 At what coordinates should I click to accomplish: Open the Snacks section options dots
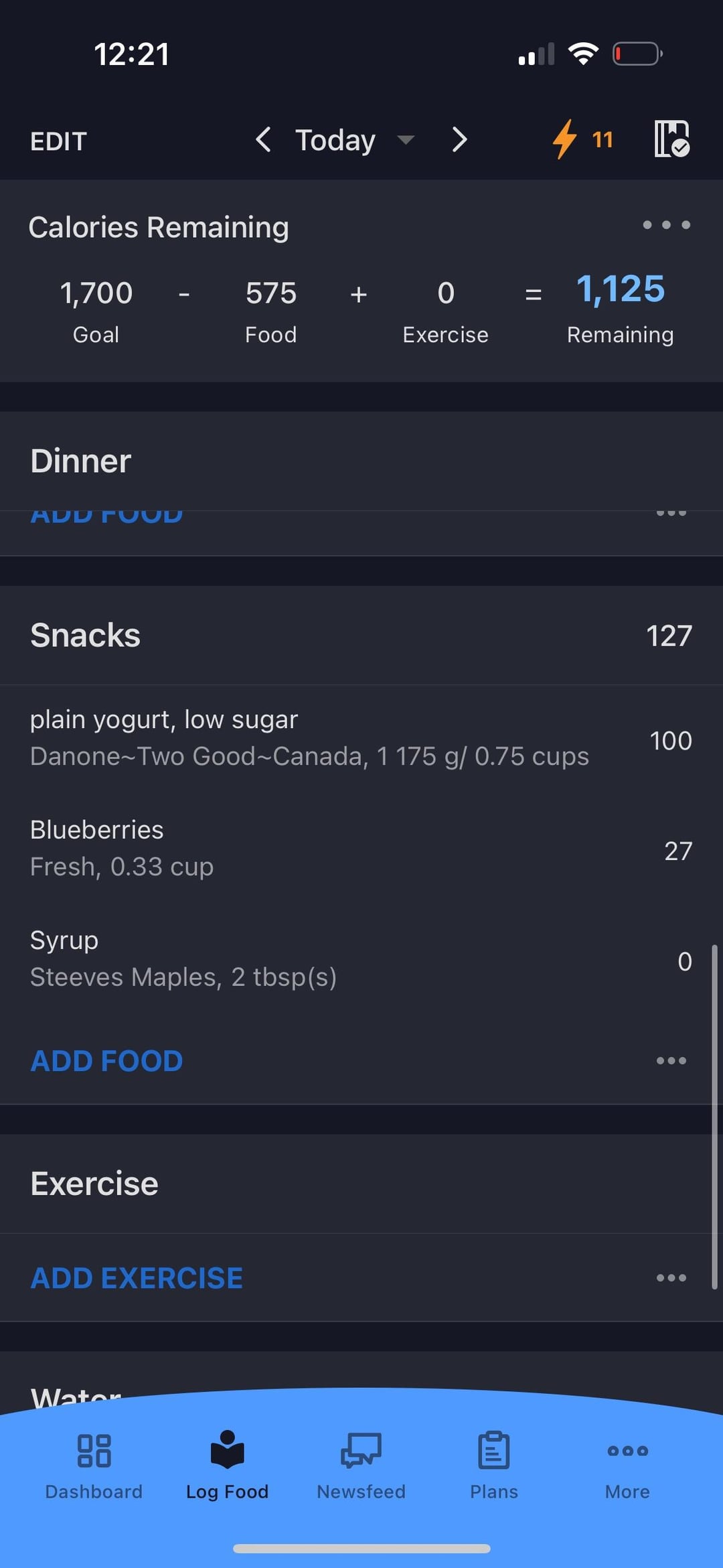671,1060
